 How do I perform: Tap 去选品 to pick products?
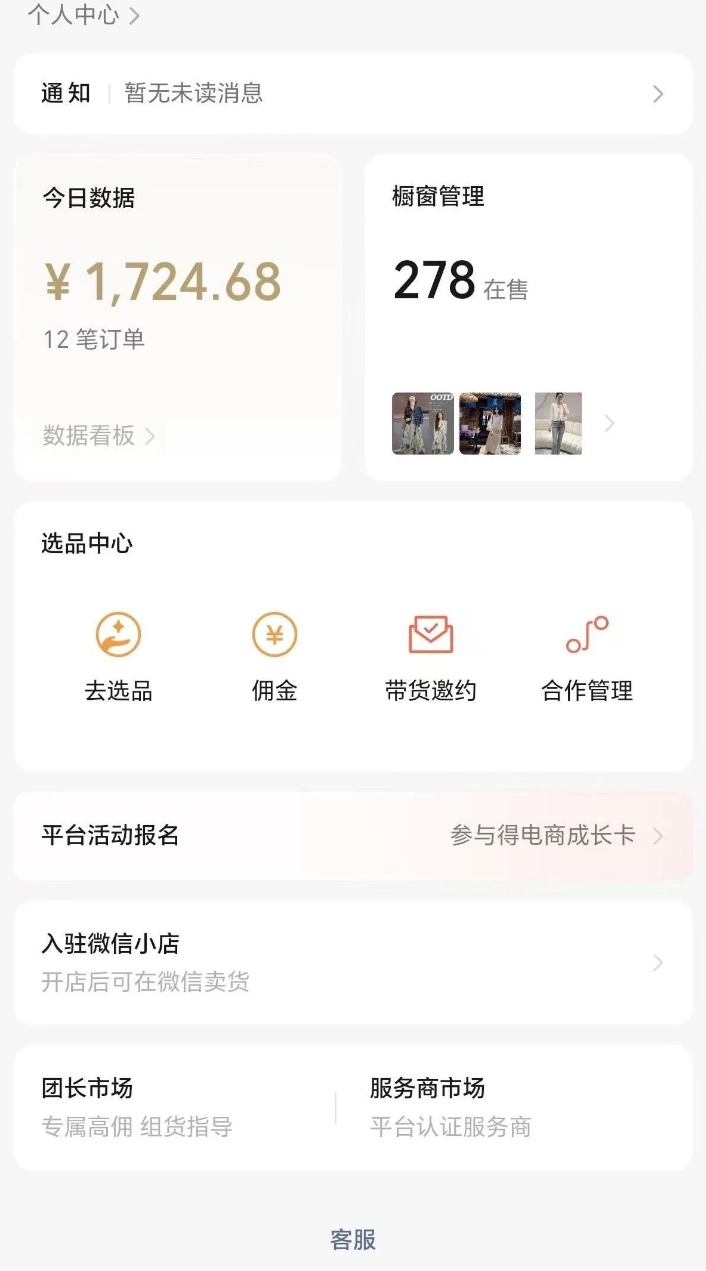point(118,656)
